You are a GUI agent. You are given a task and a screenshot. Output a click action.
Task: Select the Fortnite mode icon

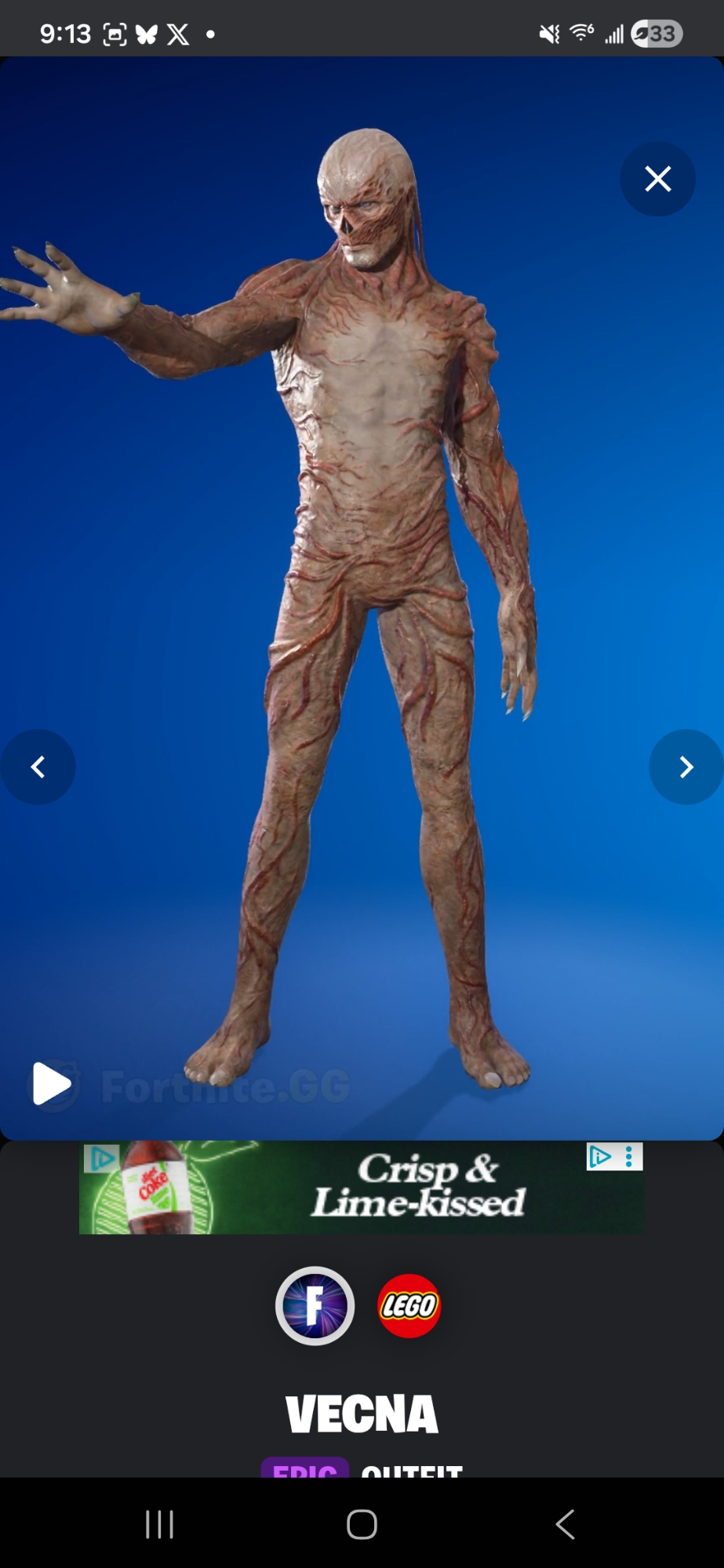[315, 1306]
